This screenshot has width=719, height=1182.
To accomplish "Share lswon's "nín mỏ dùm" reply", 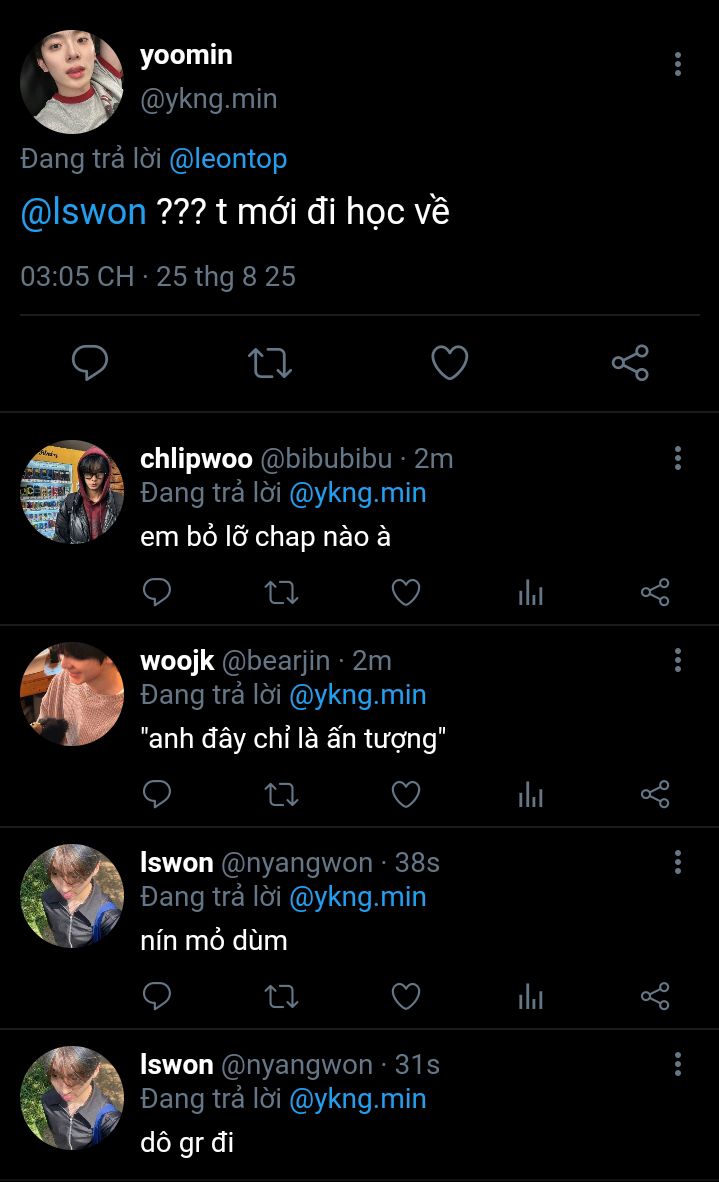I will click(655, 997).
